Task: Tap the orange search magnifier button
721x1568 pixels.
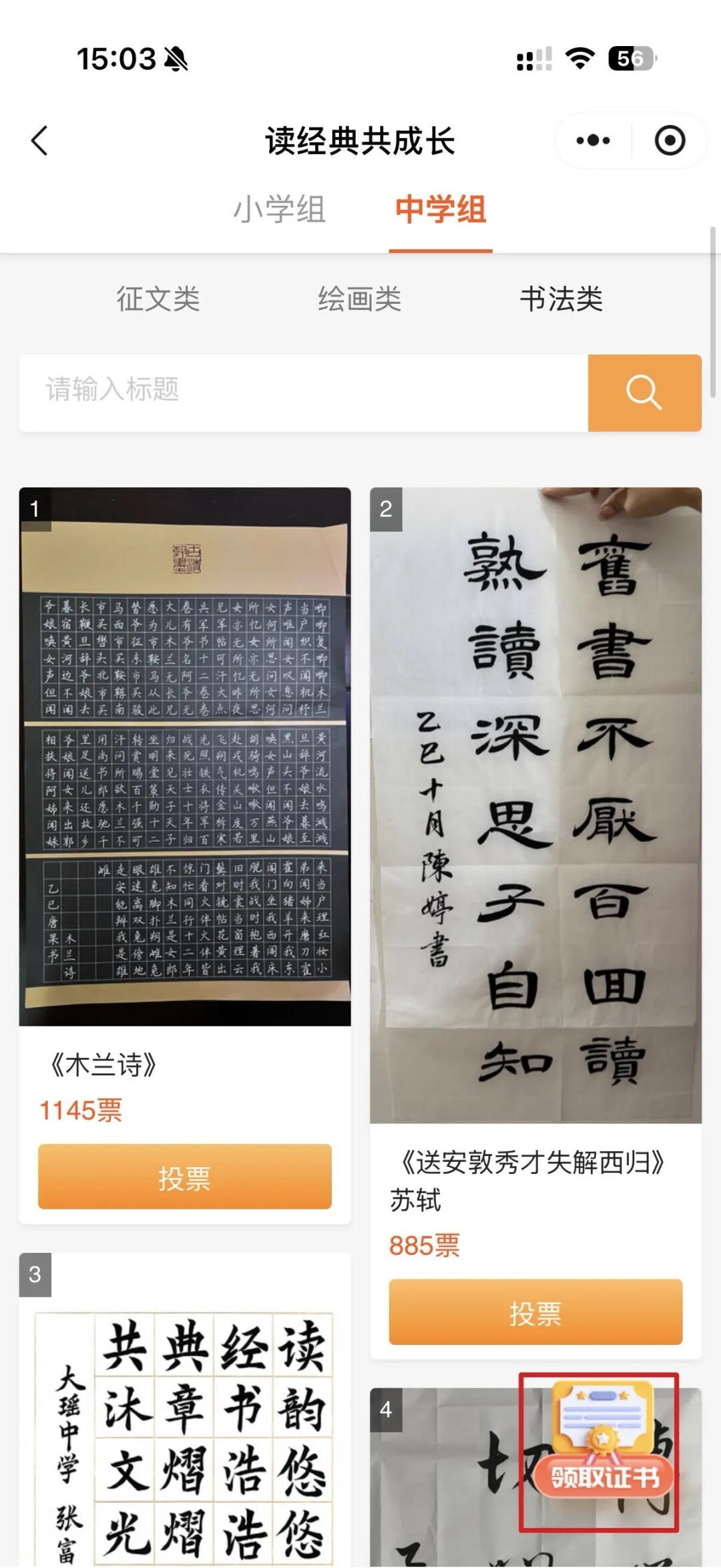Action: 644,393
